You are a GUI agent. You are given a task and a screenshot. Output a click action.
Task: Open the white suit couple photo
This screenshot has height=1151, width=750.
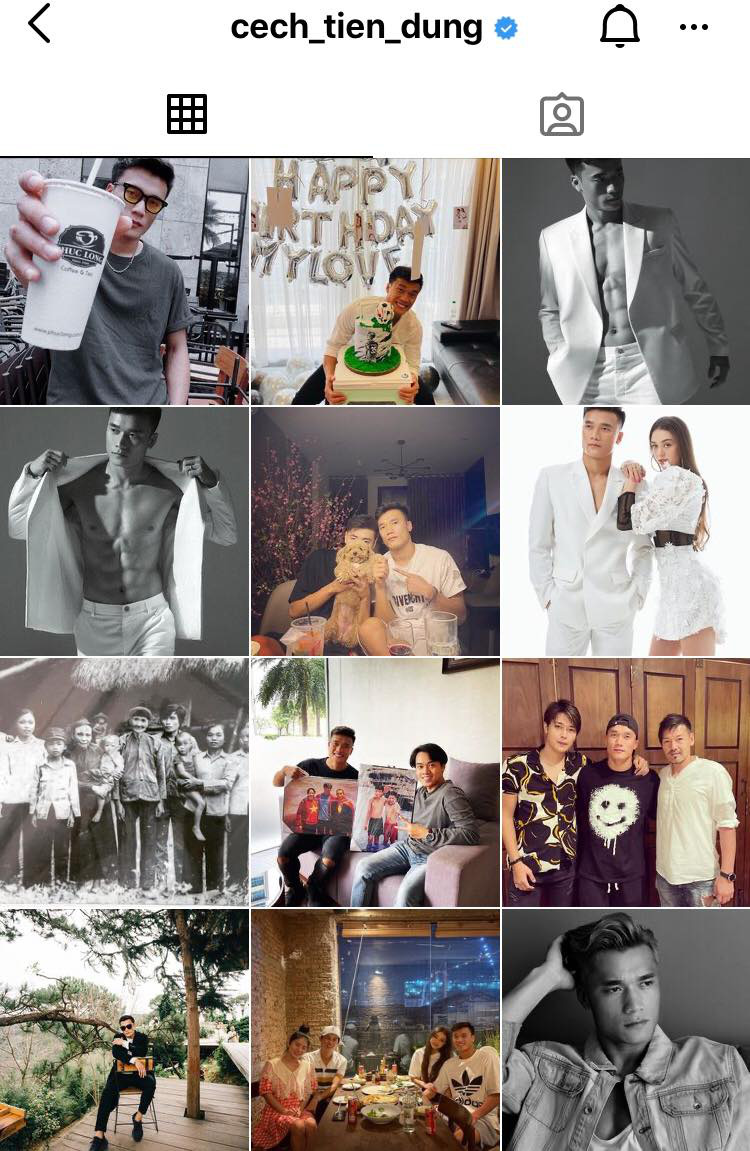coord(626,531)
